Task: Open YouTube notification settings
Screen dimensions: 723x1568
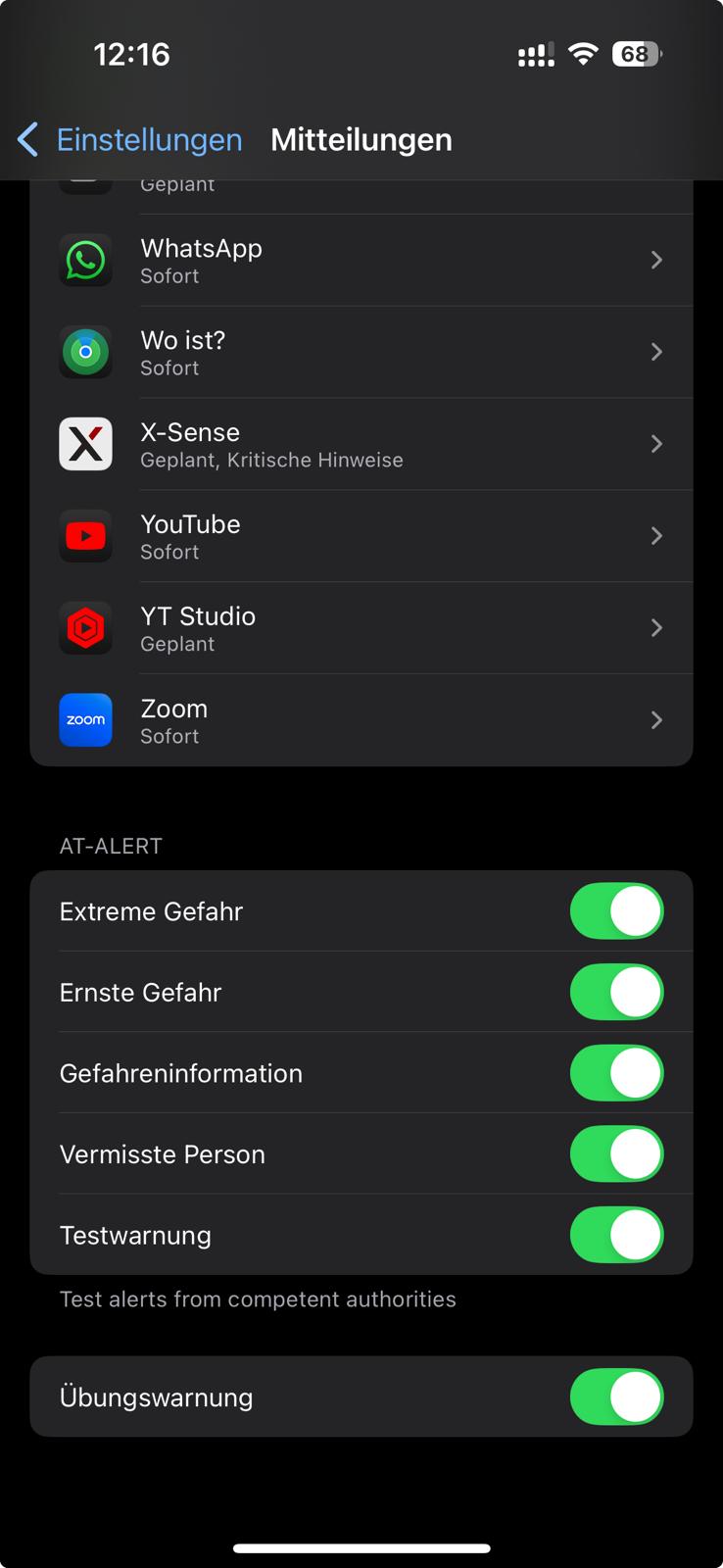Action: point(361,537)
